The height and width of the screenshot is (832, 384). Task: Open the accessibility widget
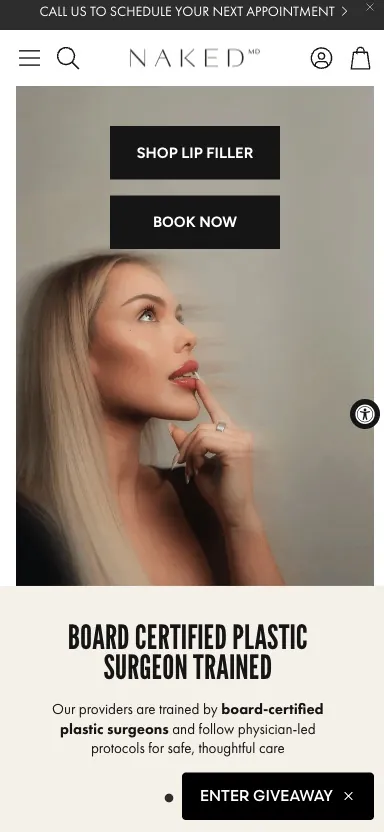click(x=365, y=414)
